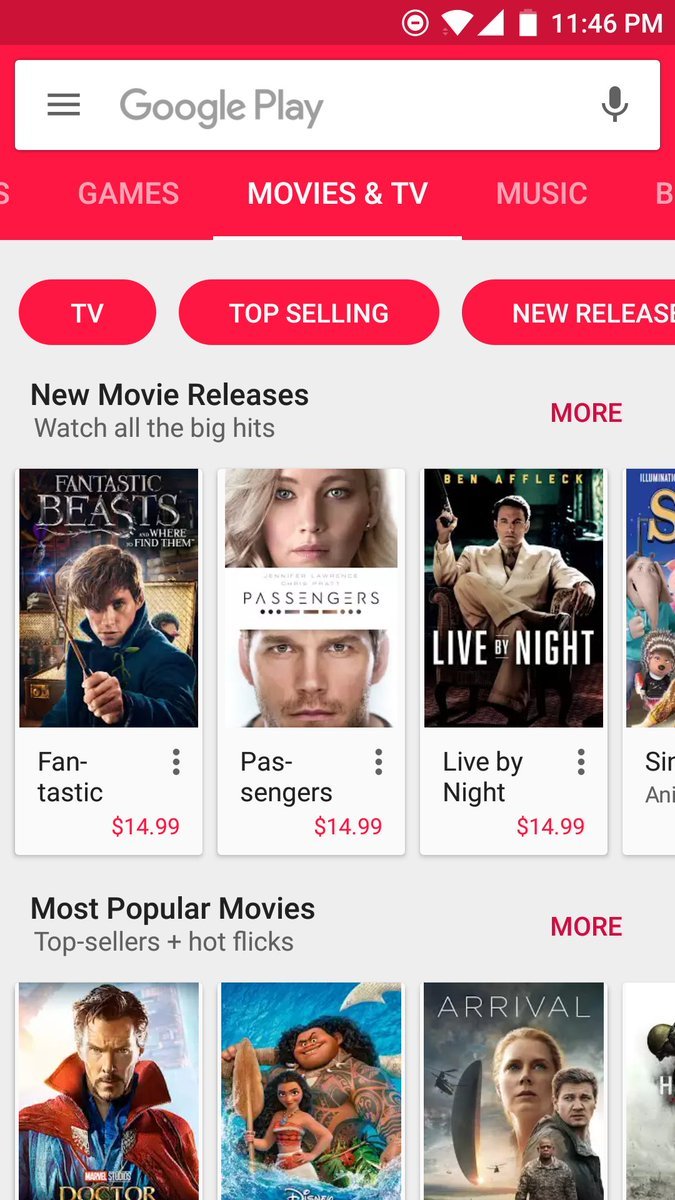Open overflow options for Live by Night

click(x=581, y=763)
